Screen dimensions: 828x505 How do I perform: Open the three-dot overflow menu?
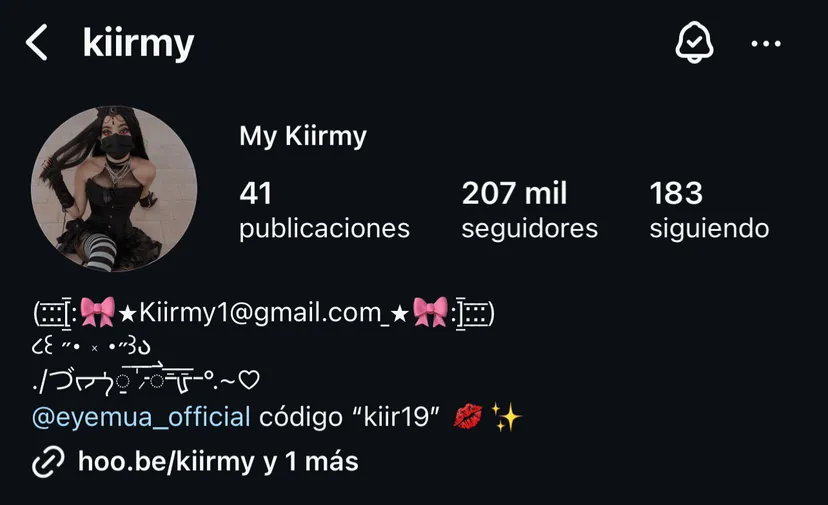coord(765,44)
